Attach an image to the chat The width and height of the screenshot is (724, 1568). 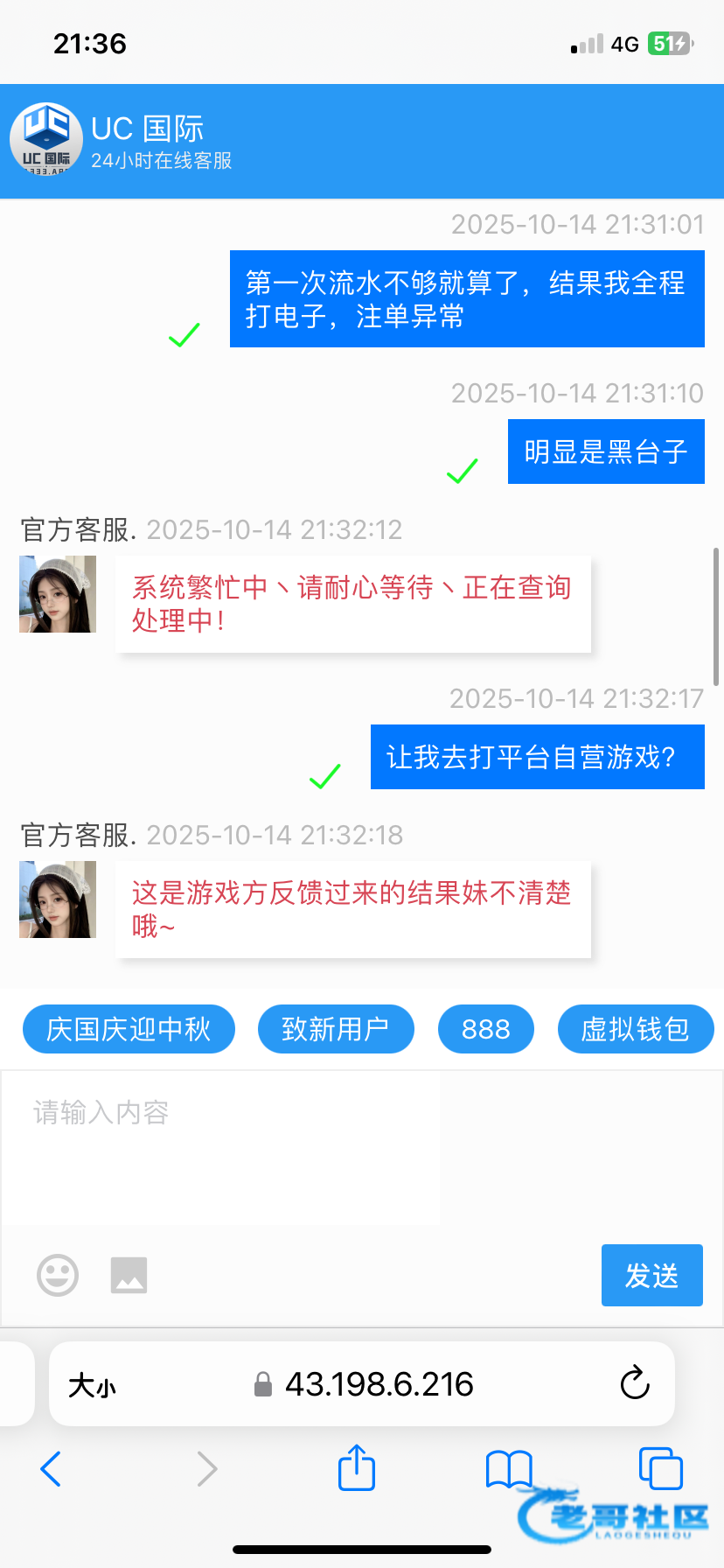[129, 1275]
